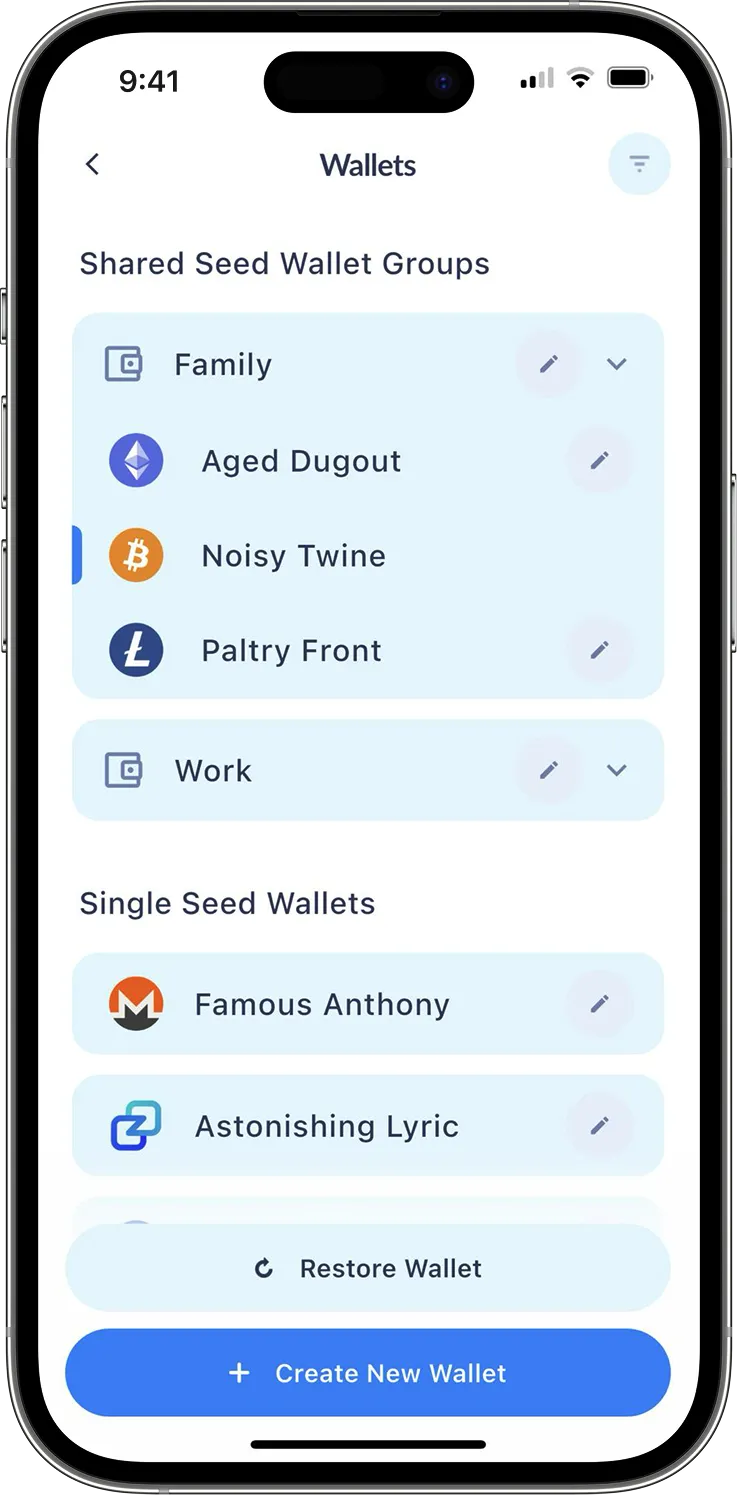Open the Aged Dugout Ethereum wallet
This screenshot has height=1495, width=738.
(x=300, y=461)
